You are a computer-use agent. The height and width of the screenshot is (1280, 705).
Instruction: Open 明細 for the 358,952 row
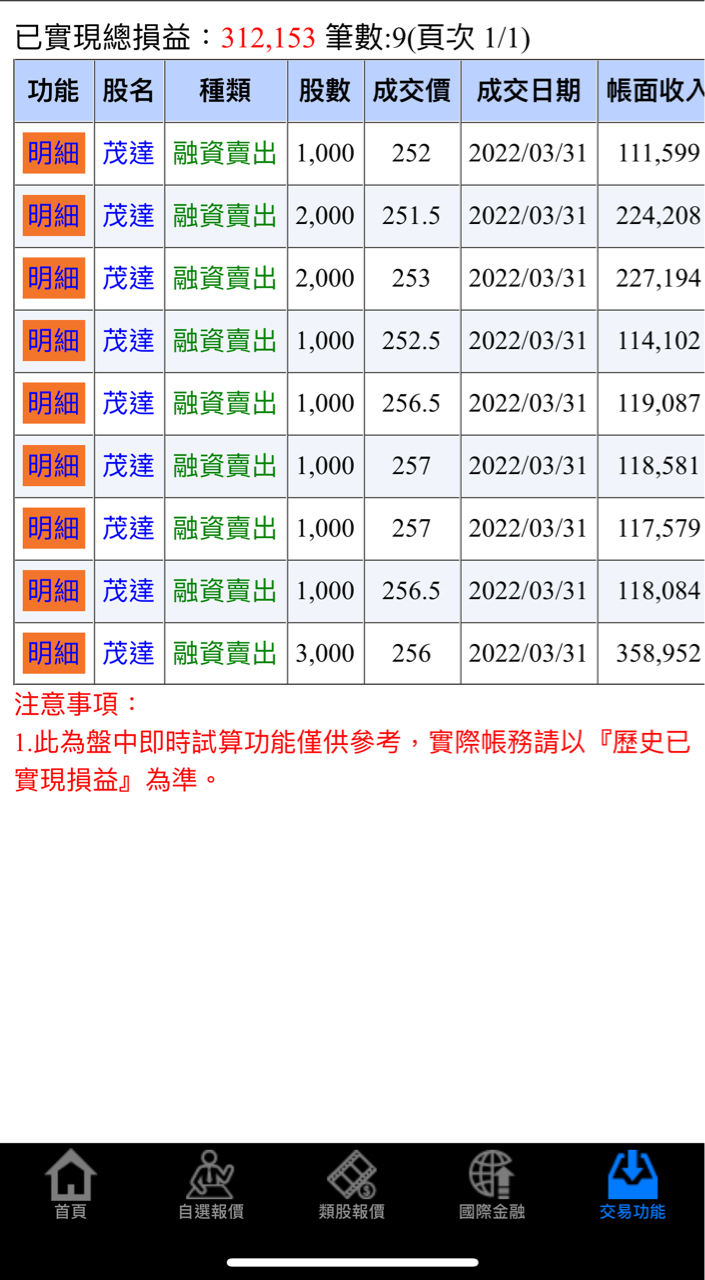coord(54,653)
